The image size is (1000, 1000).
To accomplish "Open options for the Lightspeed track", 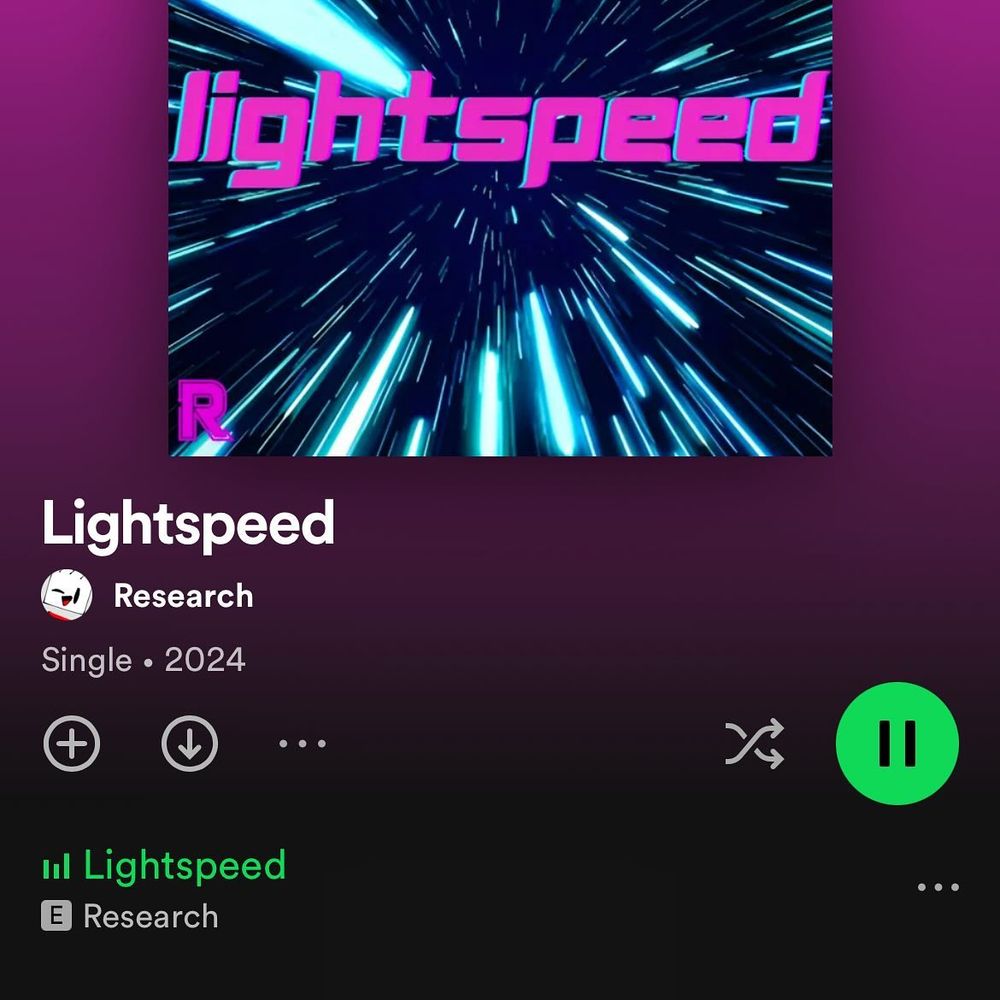I will coord(938,888).
